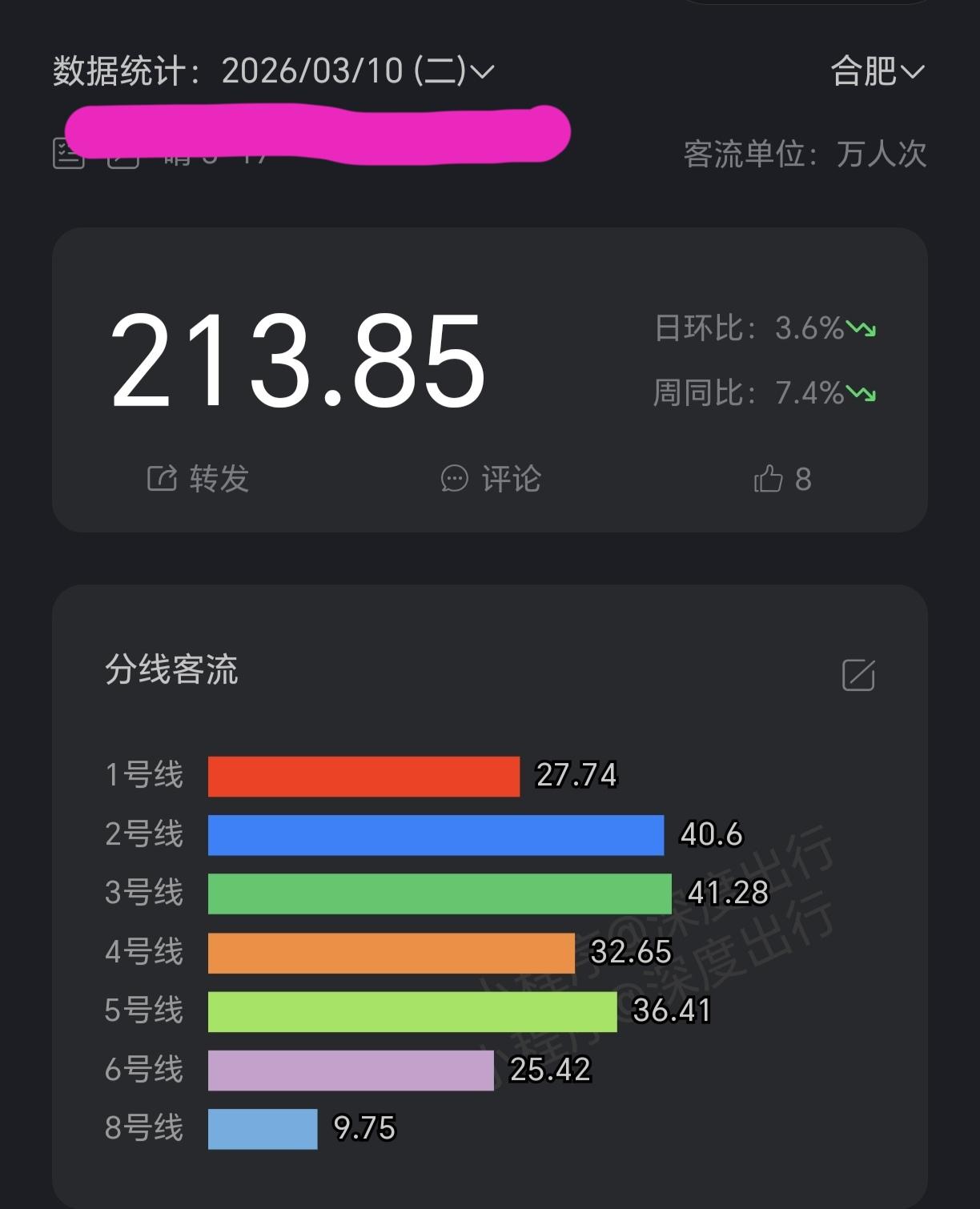
Task: Open the edit icon beside 分线客流
Action: tap(859, 675)
